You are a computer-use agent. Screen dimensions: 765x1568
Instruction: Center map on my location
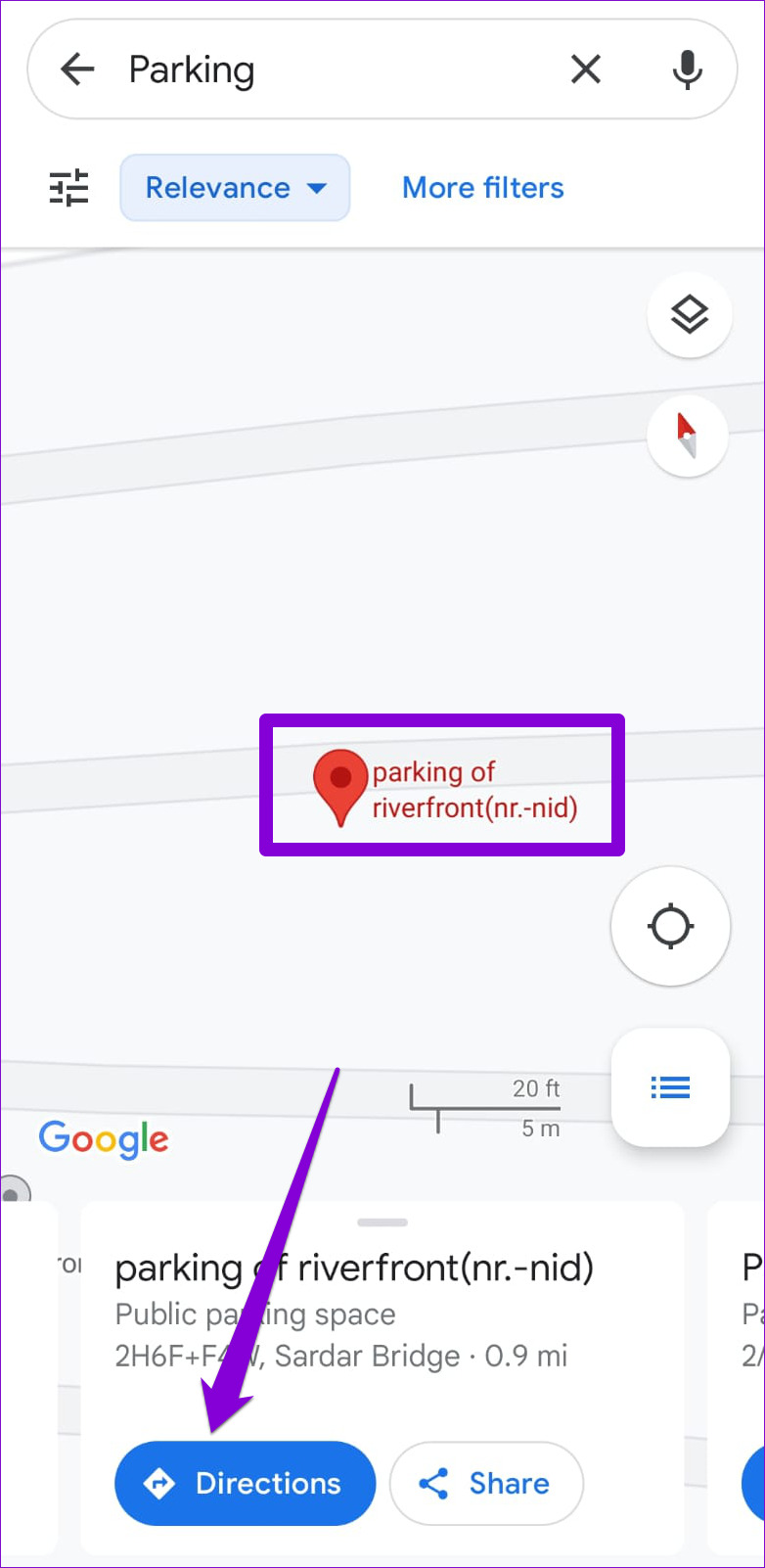pos(670,926)
